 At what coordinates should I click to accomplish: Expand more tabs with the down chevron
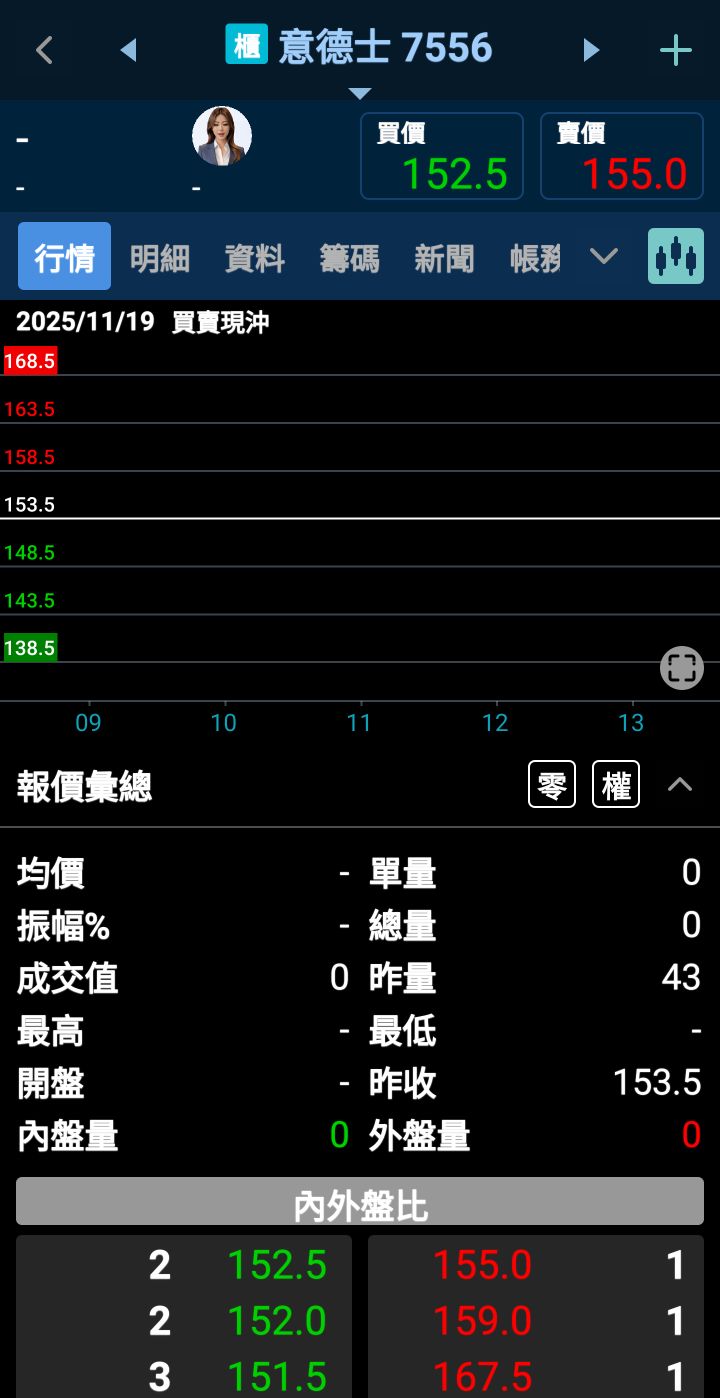pos(603,257)
